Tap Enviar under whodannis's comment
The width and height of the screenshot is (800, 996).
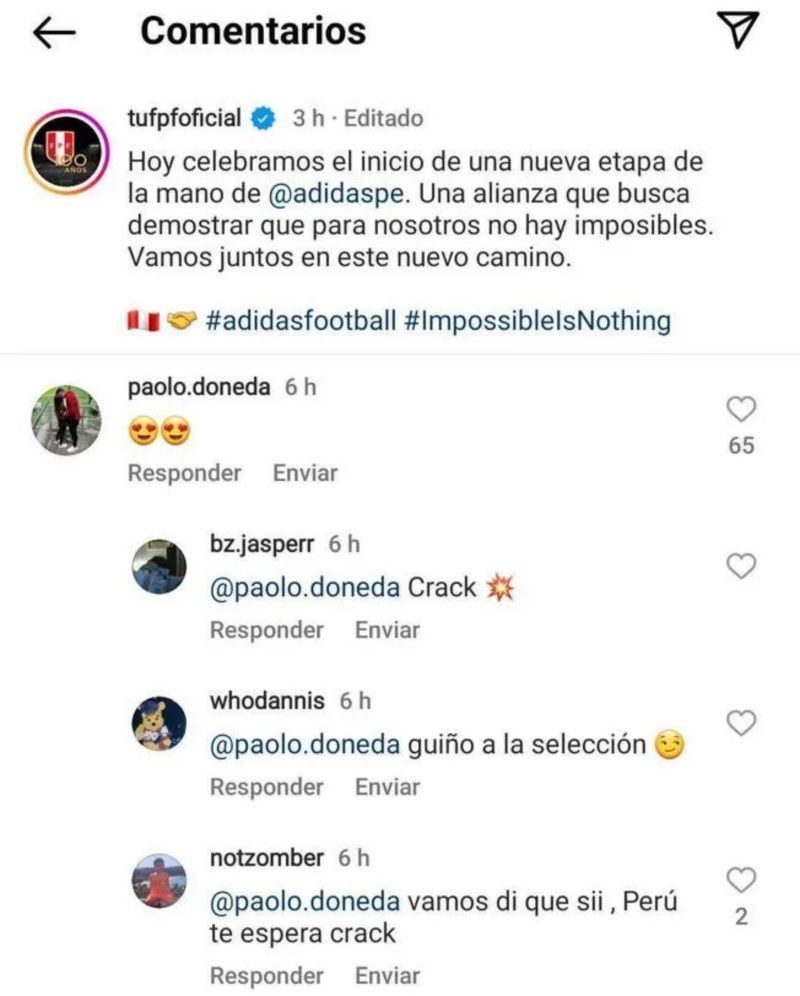coord(387,787)
